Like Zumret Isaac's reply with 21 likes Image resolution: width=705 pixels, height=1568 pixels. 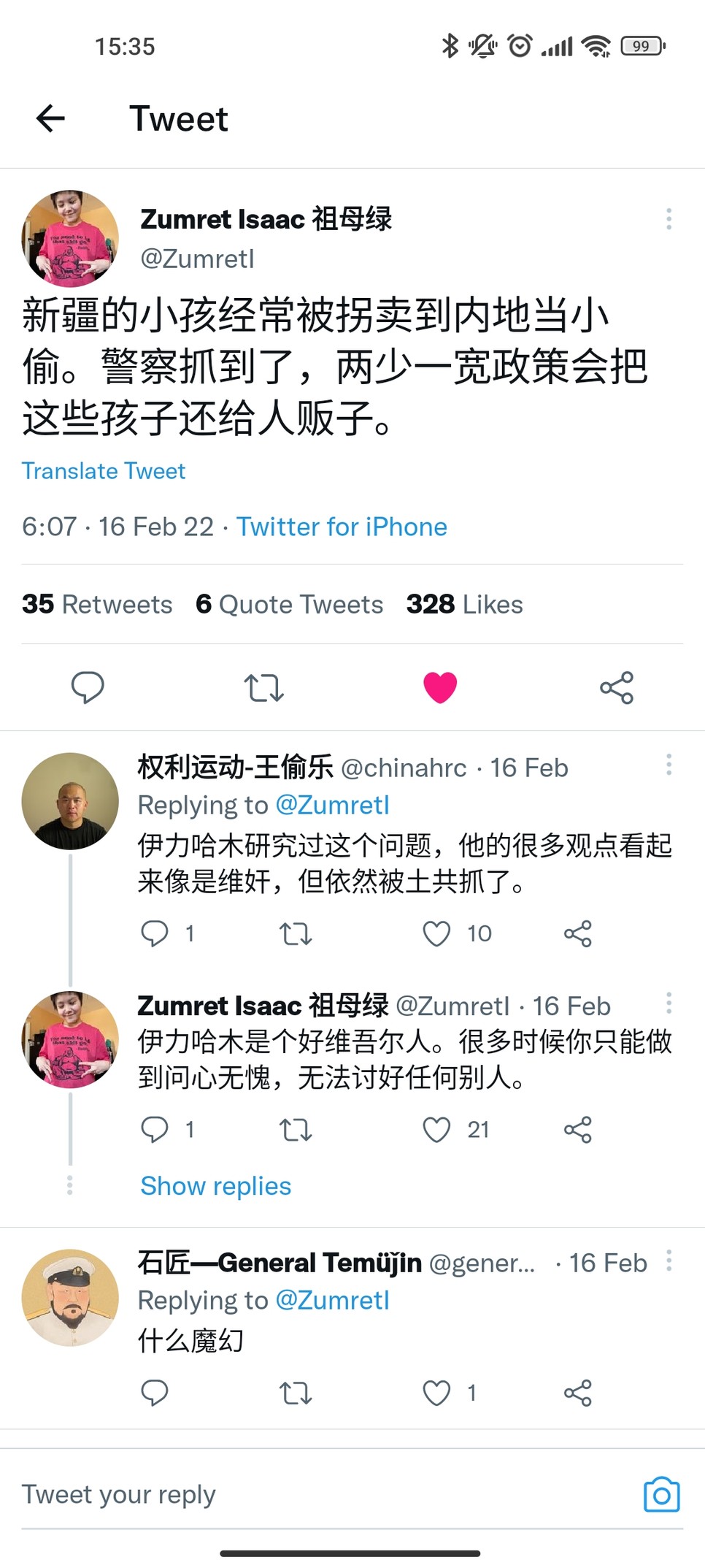coord(436,1130)
